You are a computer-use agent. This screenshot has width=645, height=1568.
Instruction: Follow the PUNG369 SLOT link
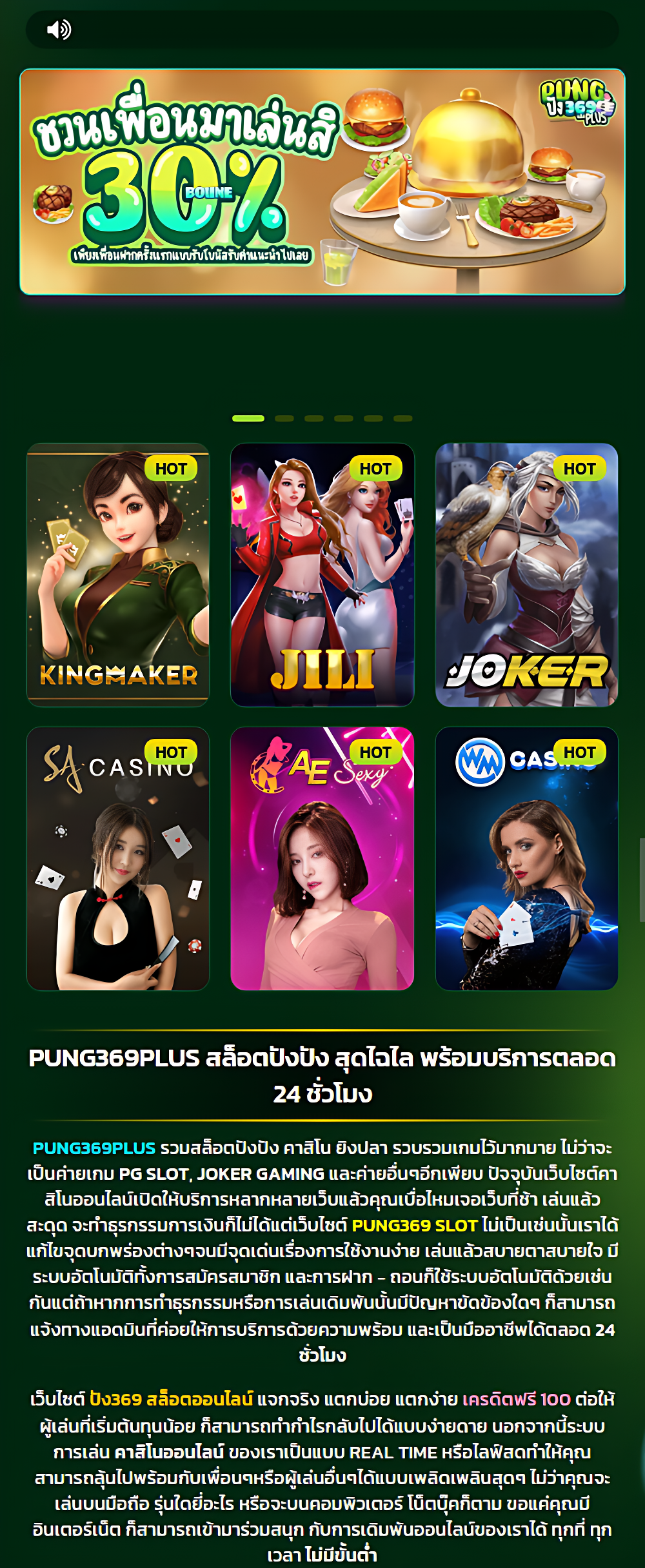point(414,1226)
